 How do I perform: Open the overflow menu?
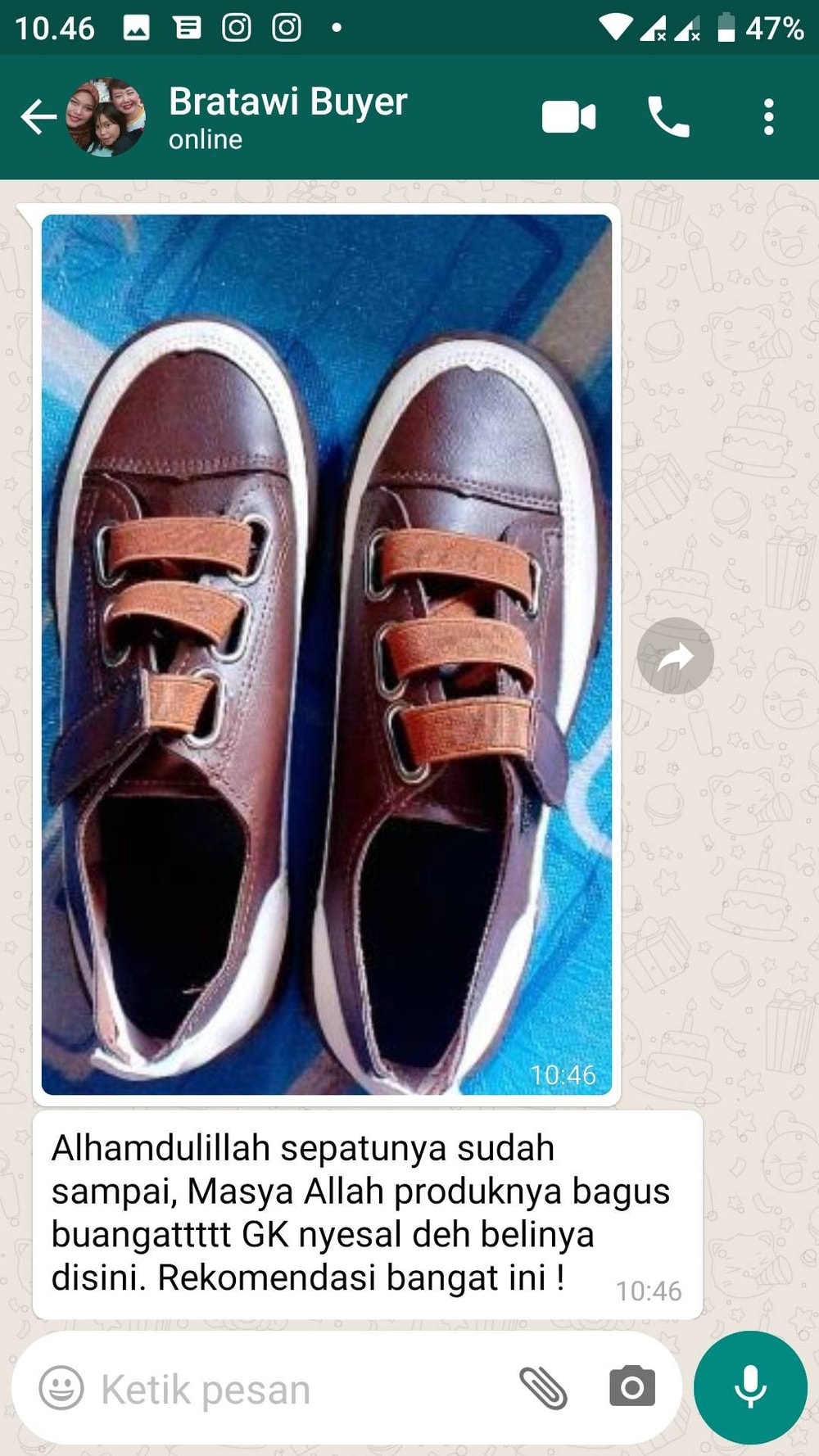pos(768,117)
